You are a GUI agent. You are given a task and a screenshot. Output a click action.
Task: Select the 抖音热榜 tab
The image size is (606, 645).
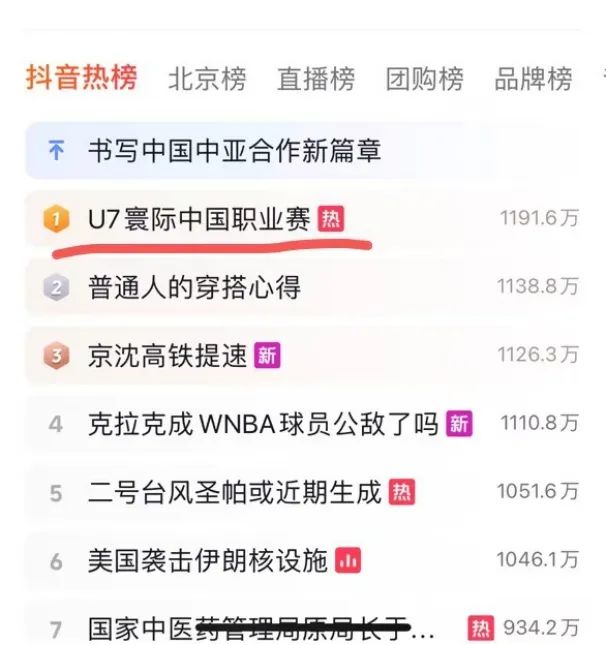pos(82,78)
